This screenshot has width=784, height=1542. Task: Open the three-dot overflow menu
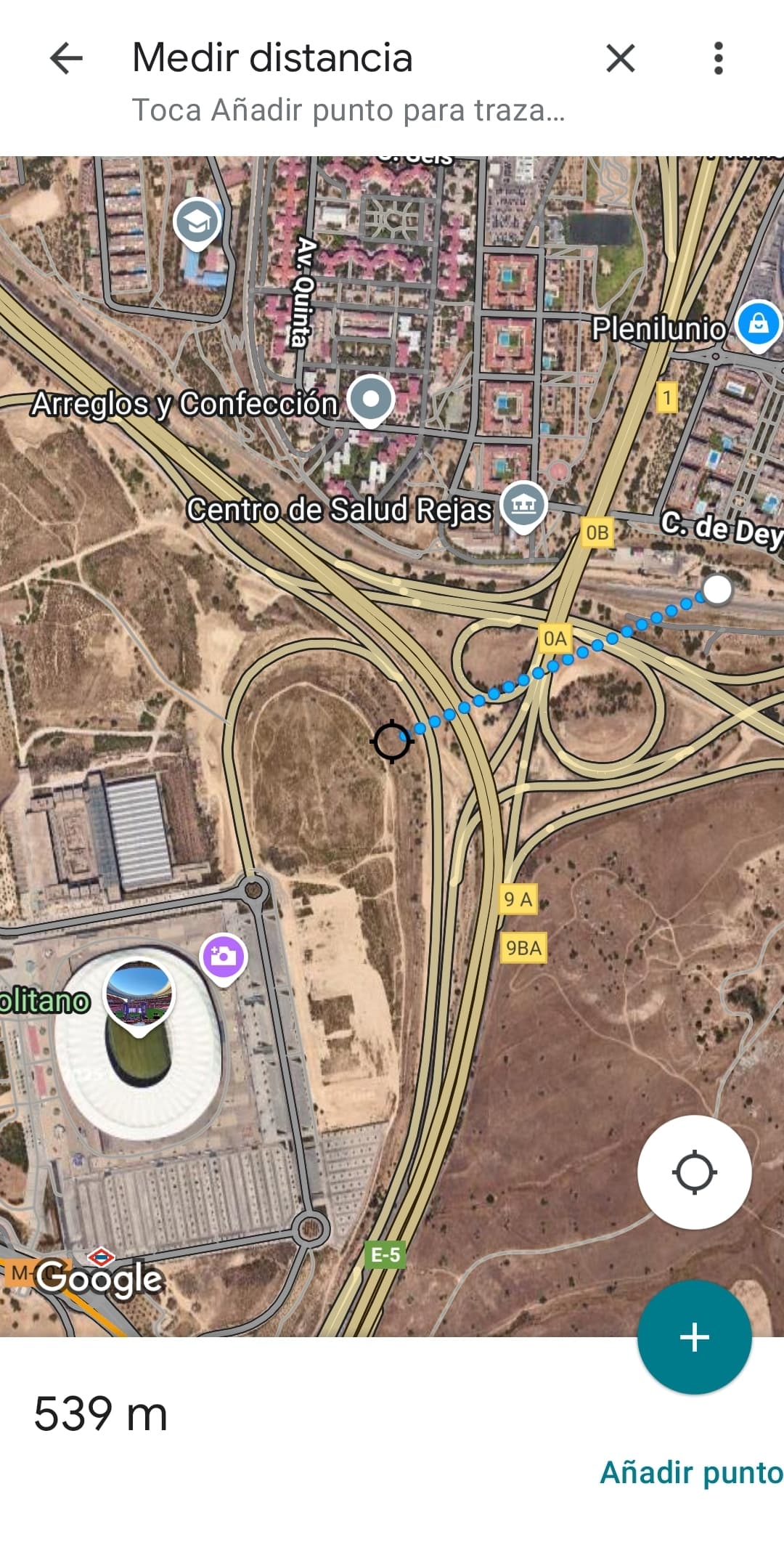point(718,59)
